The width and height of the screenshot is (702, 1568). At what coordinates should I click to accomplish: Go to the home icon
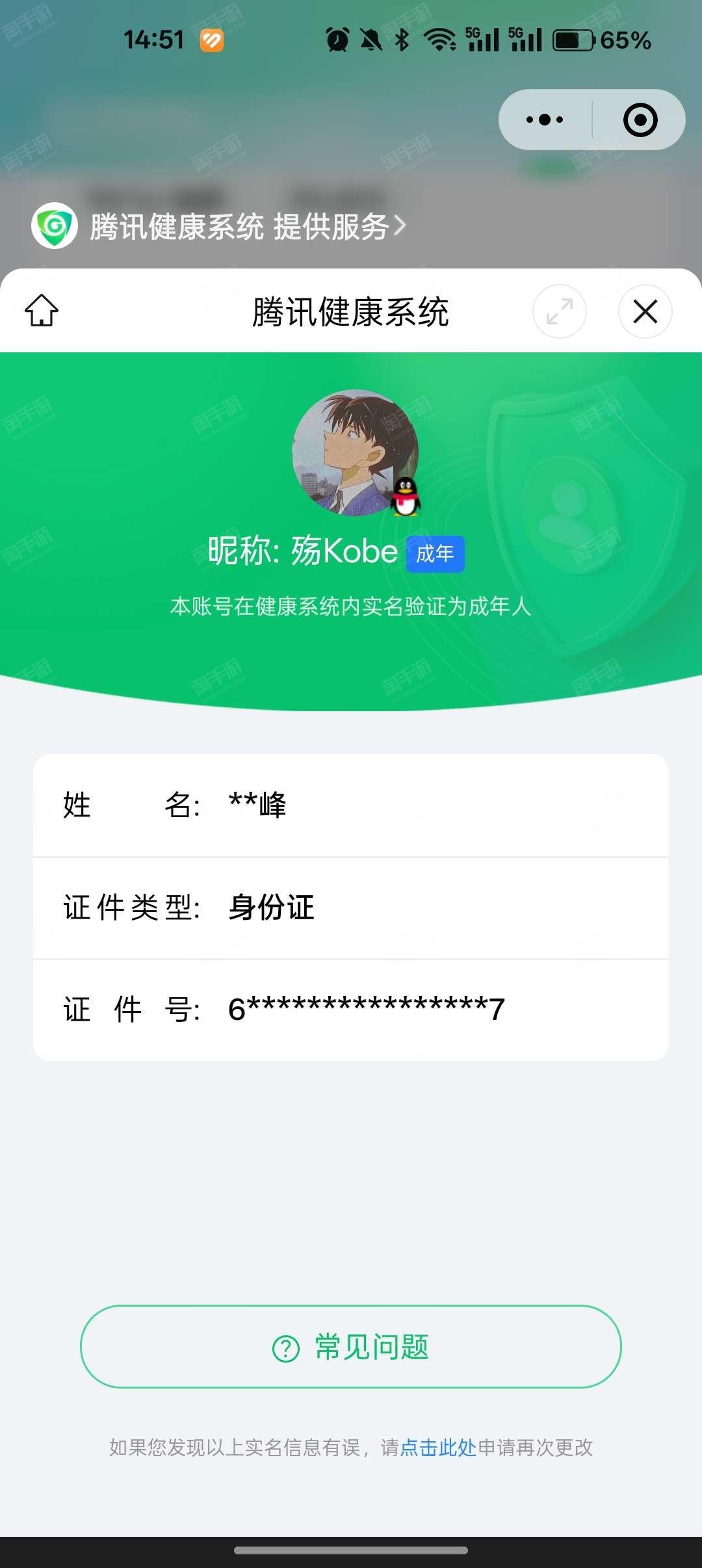(x=42, y=311)
